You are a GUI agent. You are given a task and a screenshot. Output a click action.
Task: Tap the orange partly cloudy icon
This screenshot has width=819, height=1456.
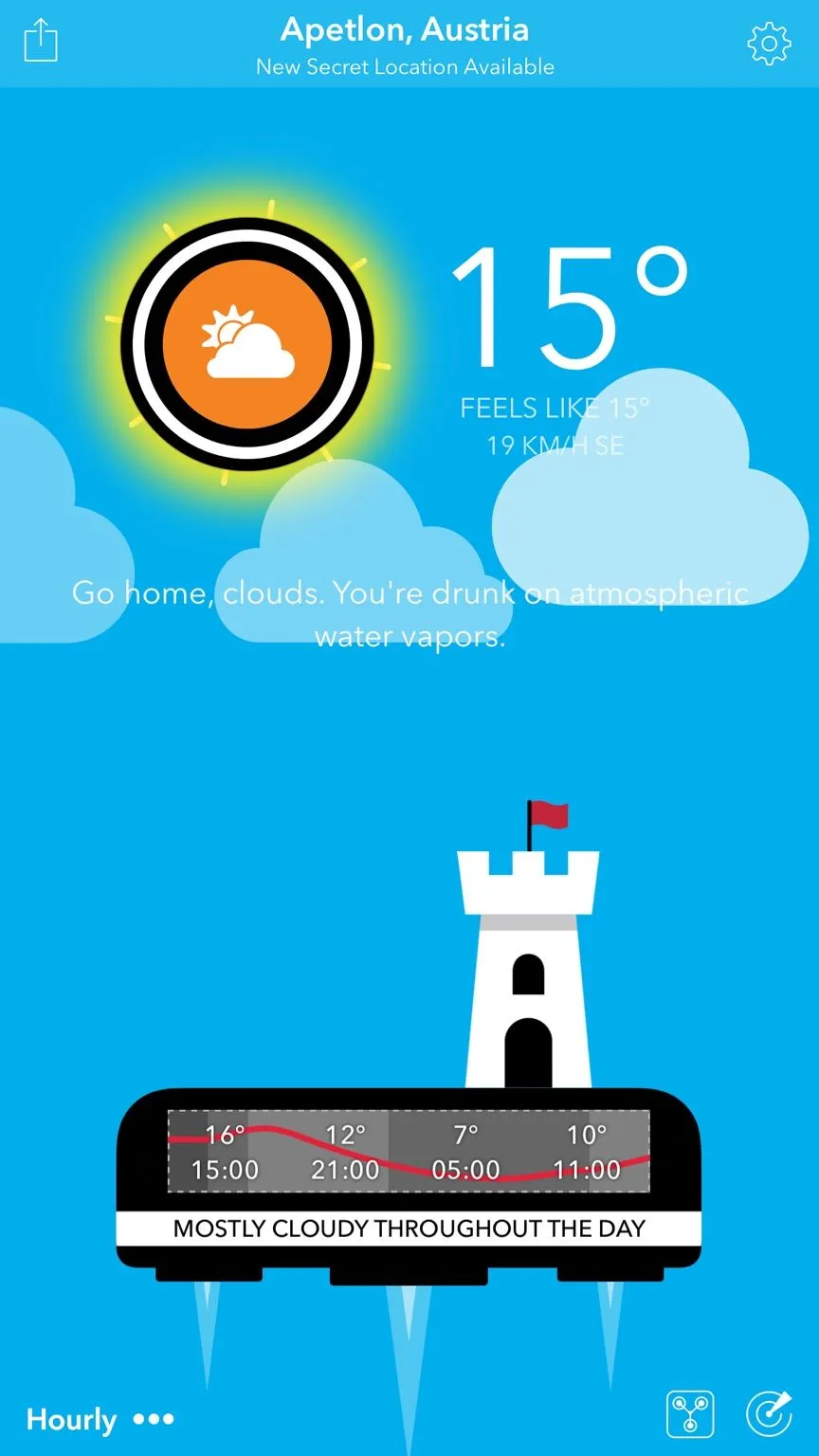click(x=247, y=344)
